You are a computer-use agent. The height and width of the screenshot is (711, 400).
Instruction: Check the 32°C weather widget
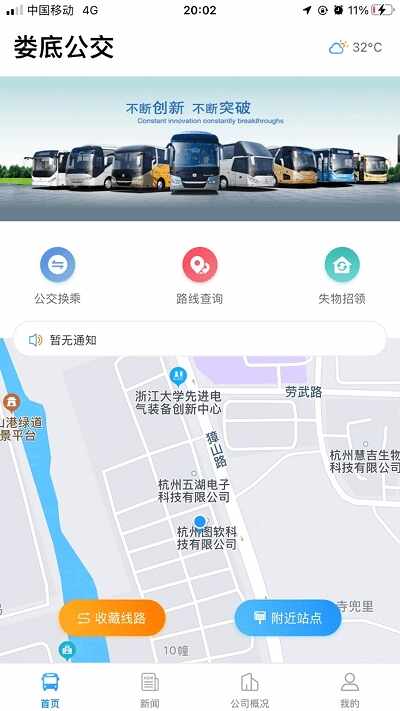coord(356,47)
